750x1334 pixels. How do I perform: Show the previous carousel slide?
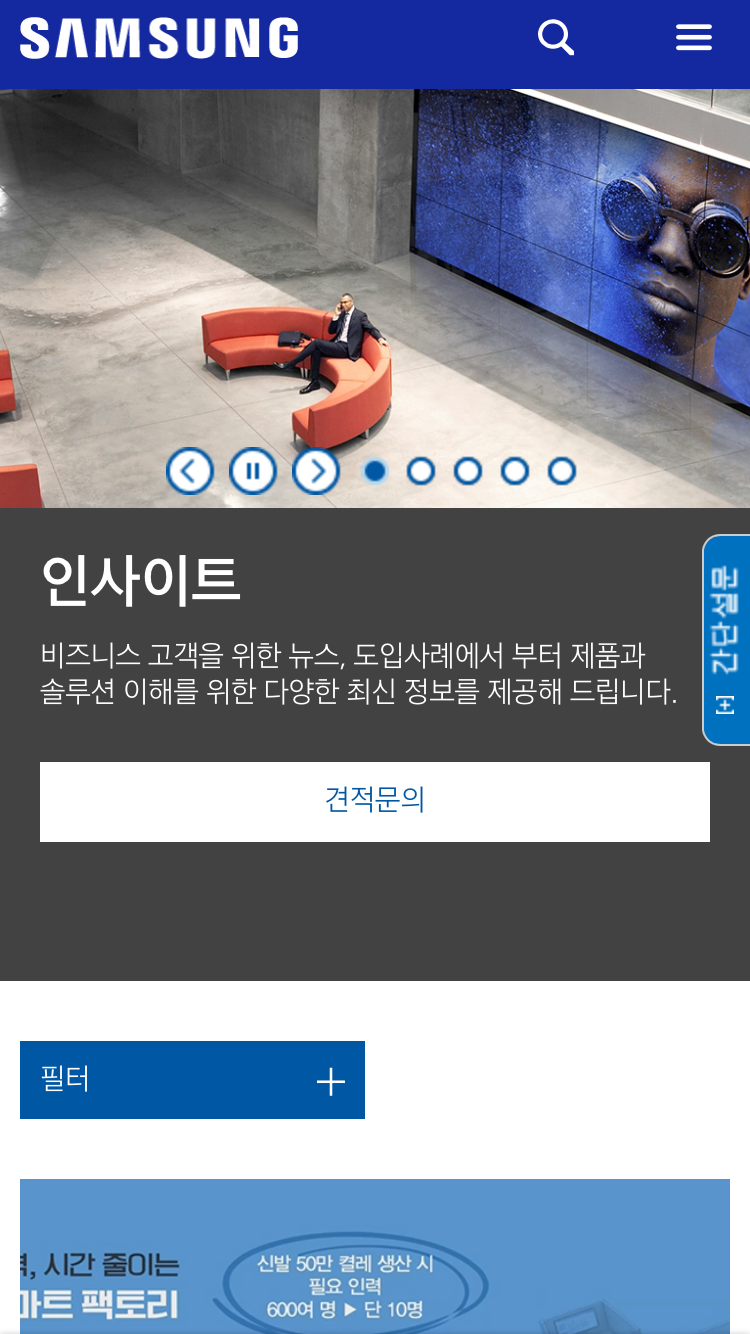[x=190, y=470]
